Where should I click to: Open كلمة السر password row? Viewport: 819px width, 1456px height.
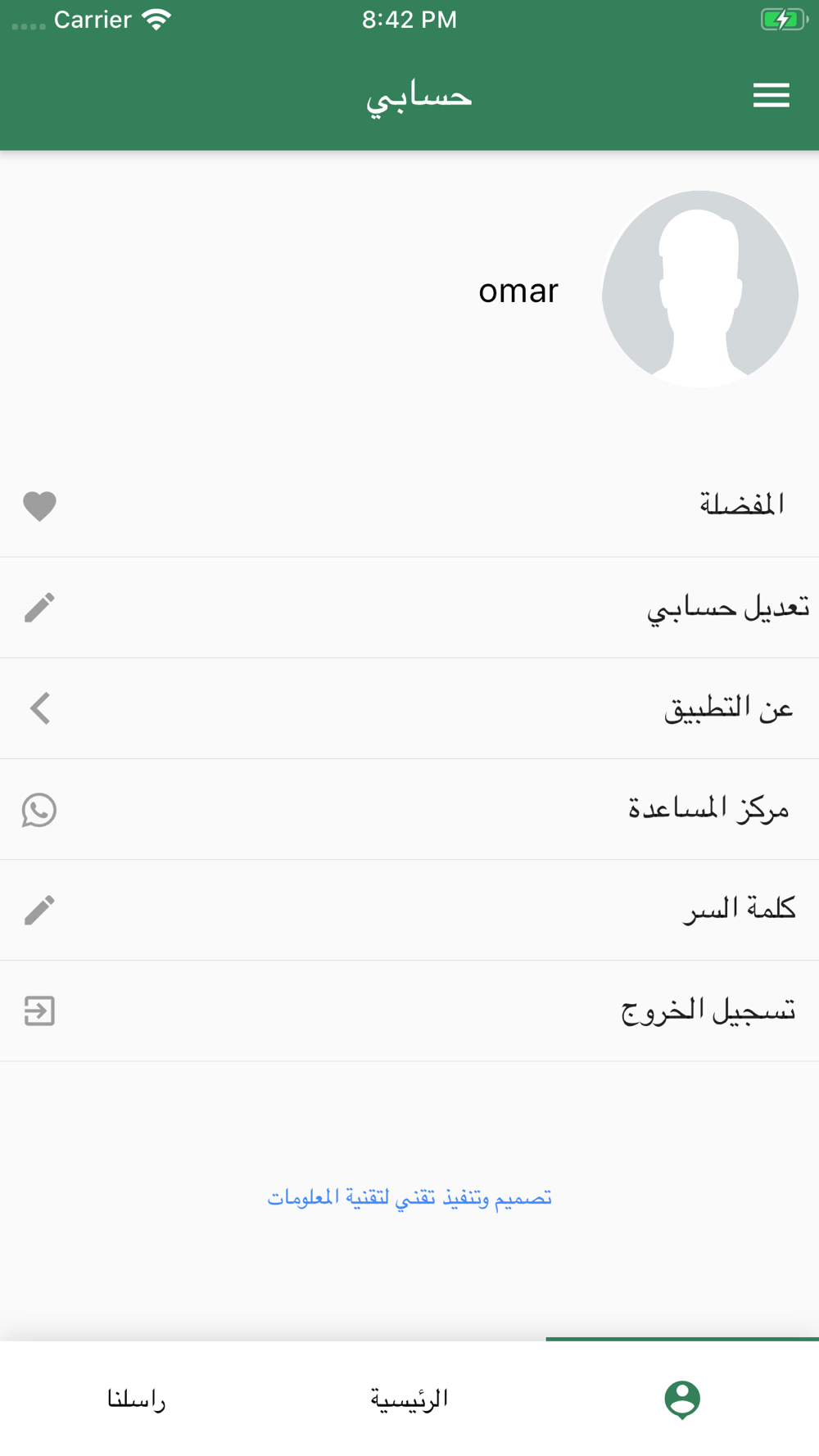coord(409,910)
